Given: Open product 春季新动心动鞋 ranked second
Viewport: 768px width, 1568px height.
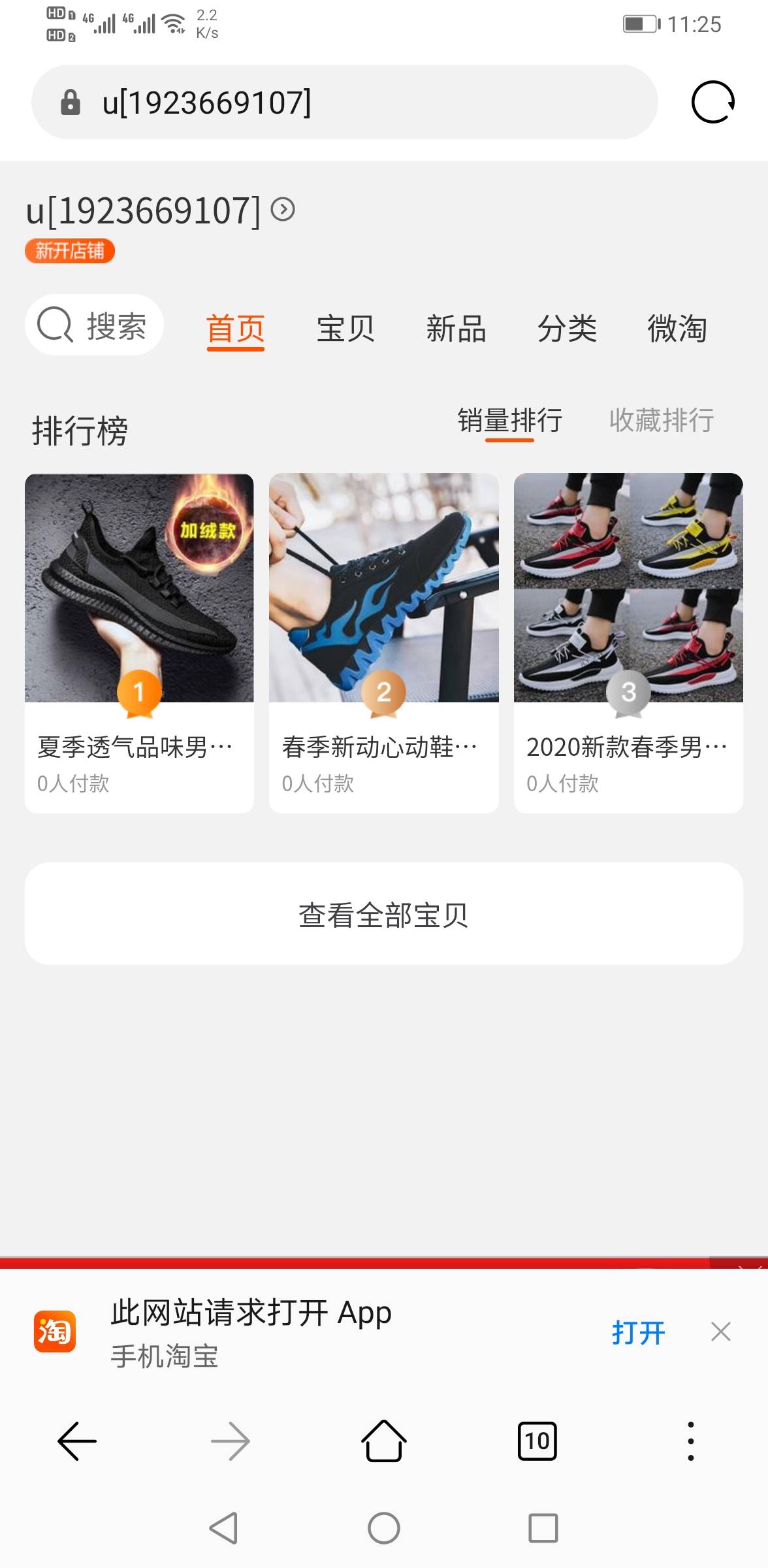Looking at the screenshot, I should tap(383, 642).
